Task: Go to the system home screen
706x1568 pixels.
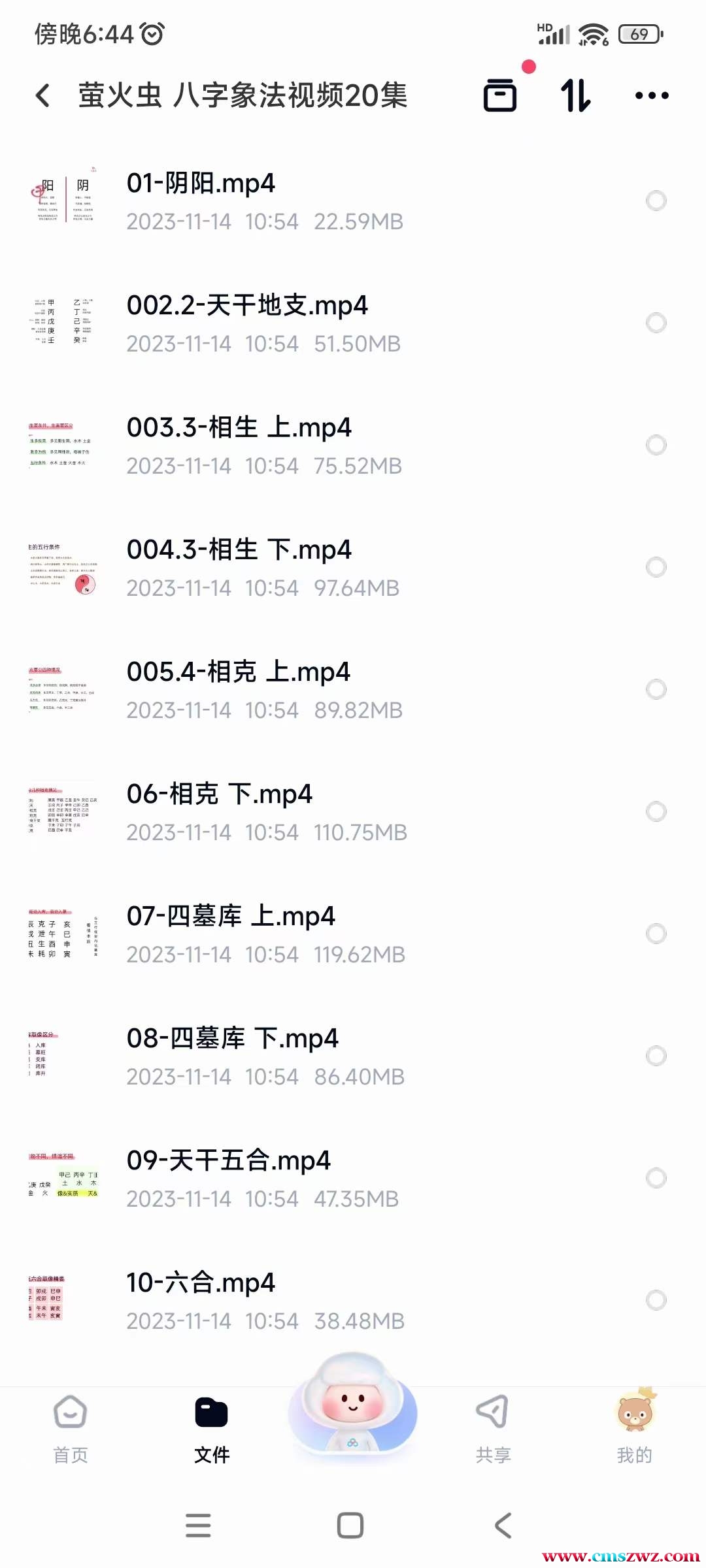Action: [350, 1526]
